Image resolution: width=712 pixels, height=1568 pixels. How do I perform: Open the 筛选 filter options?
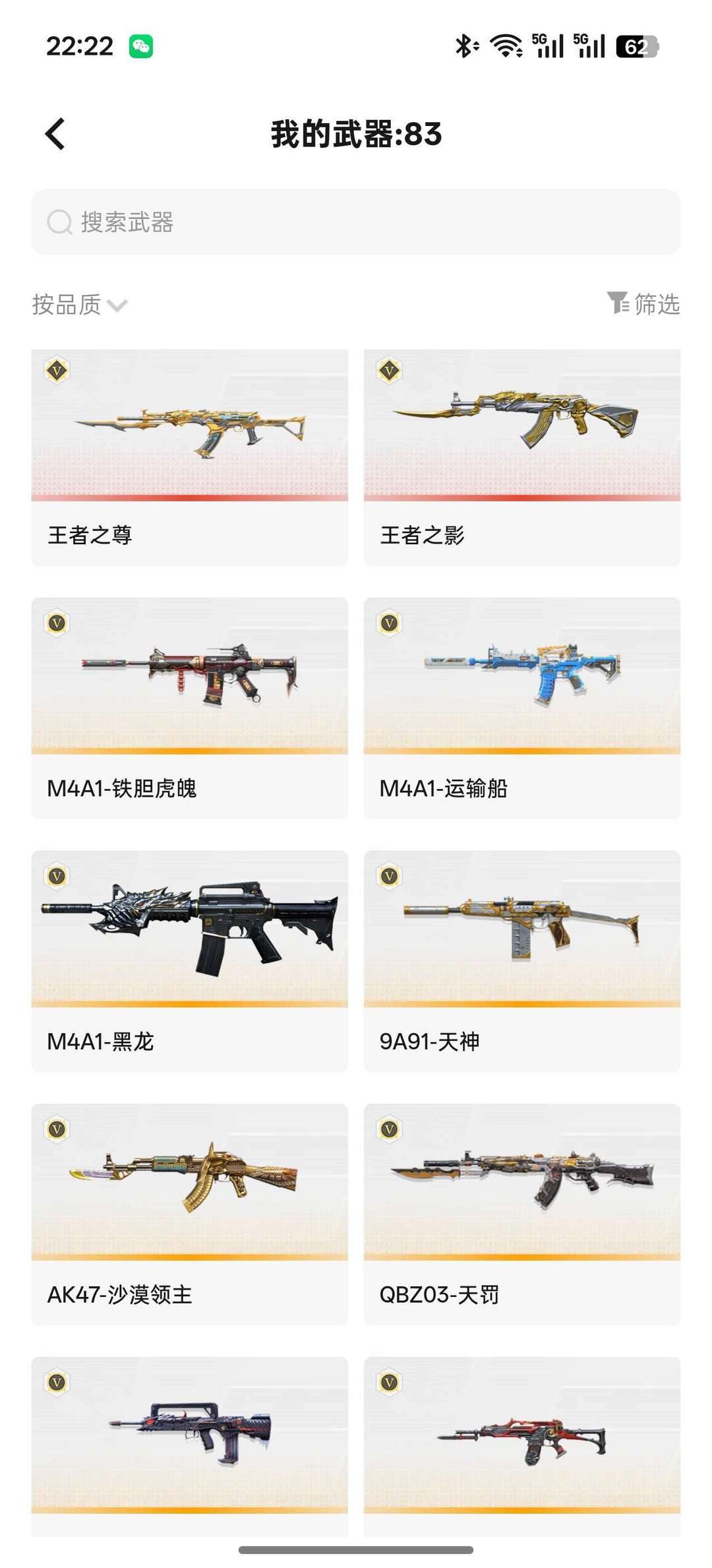[643, 304]
